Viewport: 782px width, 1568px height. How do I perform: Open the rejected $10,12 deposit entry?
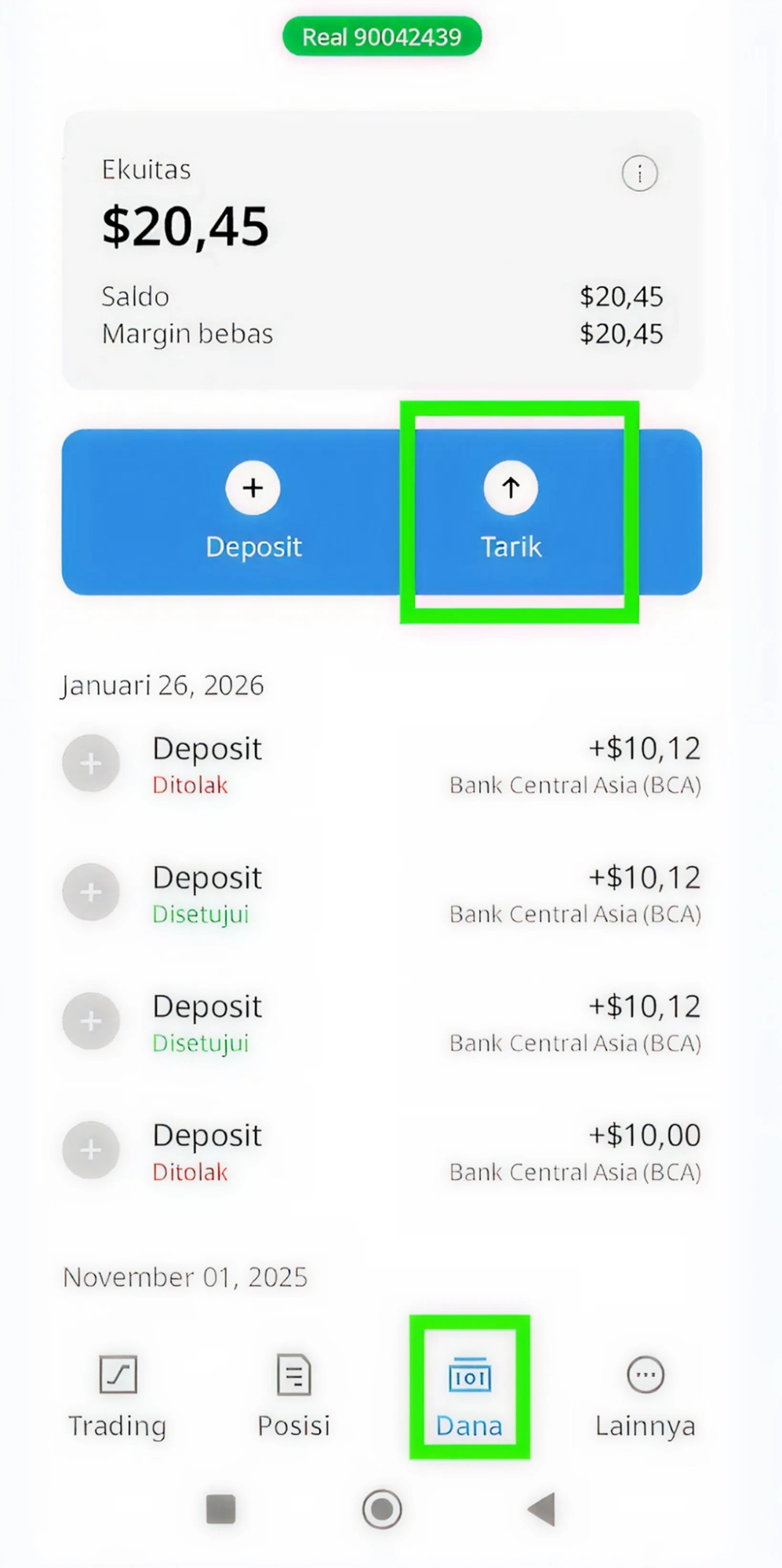coord(382,764)
